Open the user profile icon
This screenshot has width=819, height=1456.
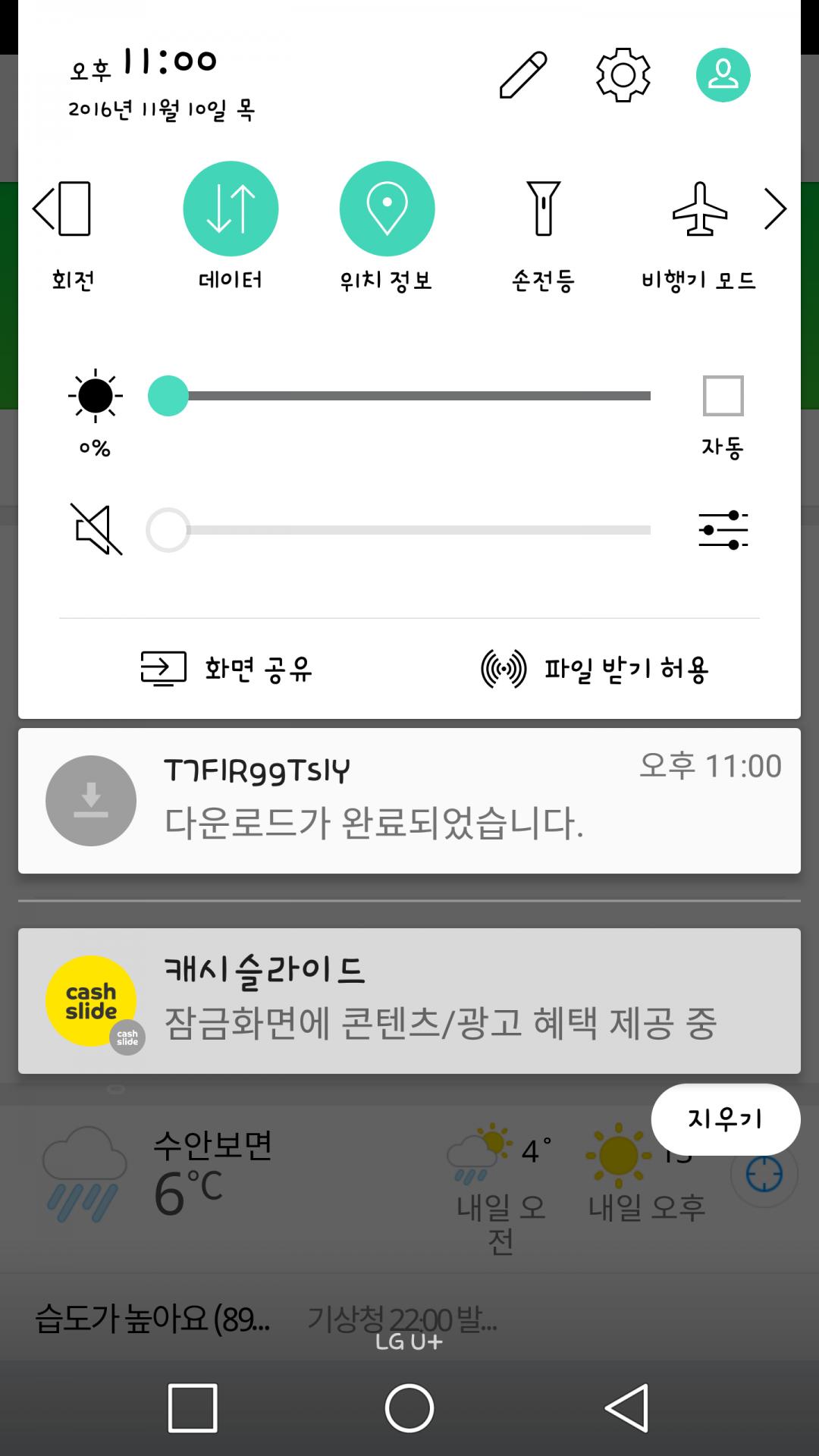[x=723, y=75]
